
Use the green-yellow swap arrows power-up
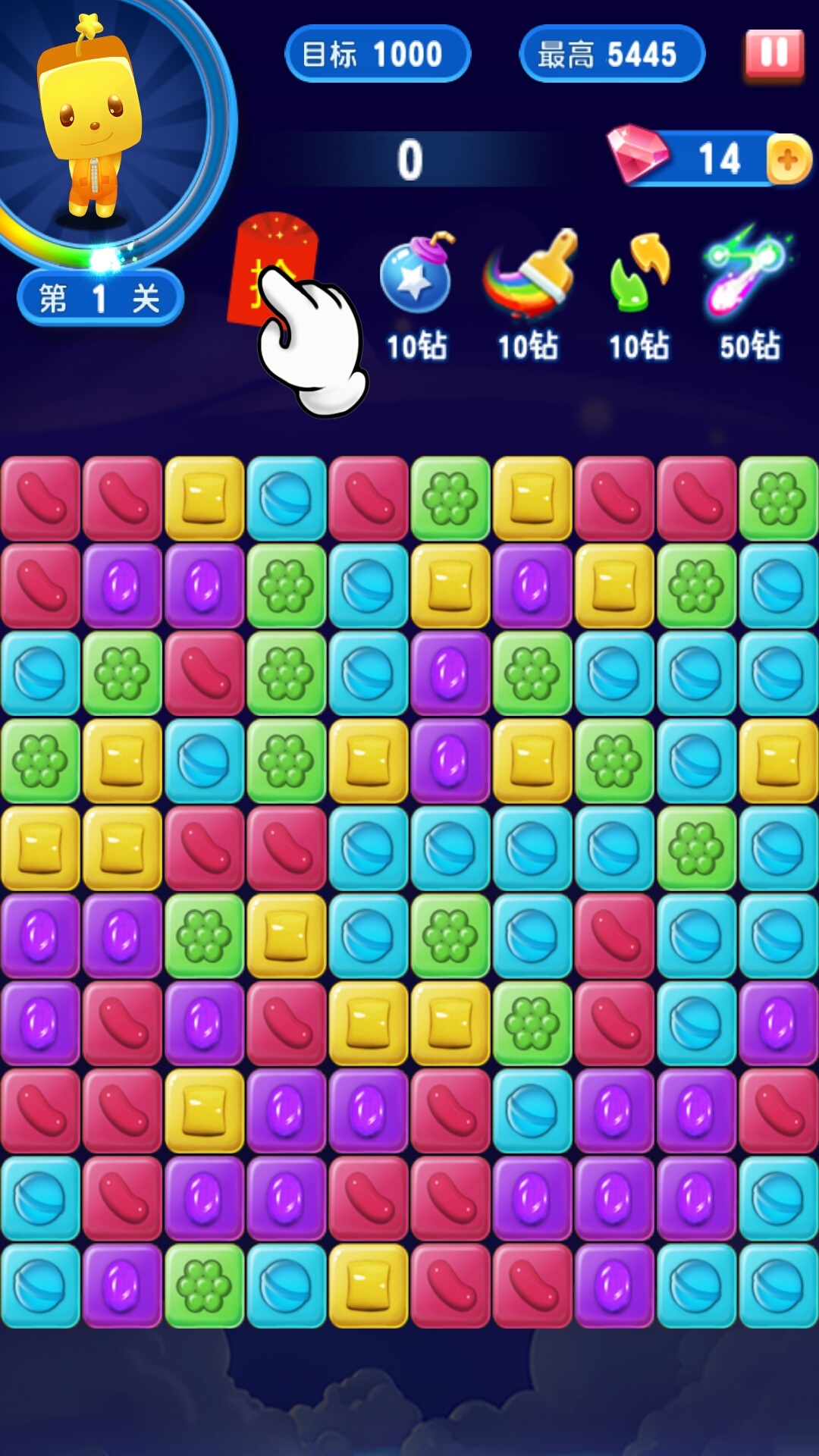click(639, 275)
